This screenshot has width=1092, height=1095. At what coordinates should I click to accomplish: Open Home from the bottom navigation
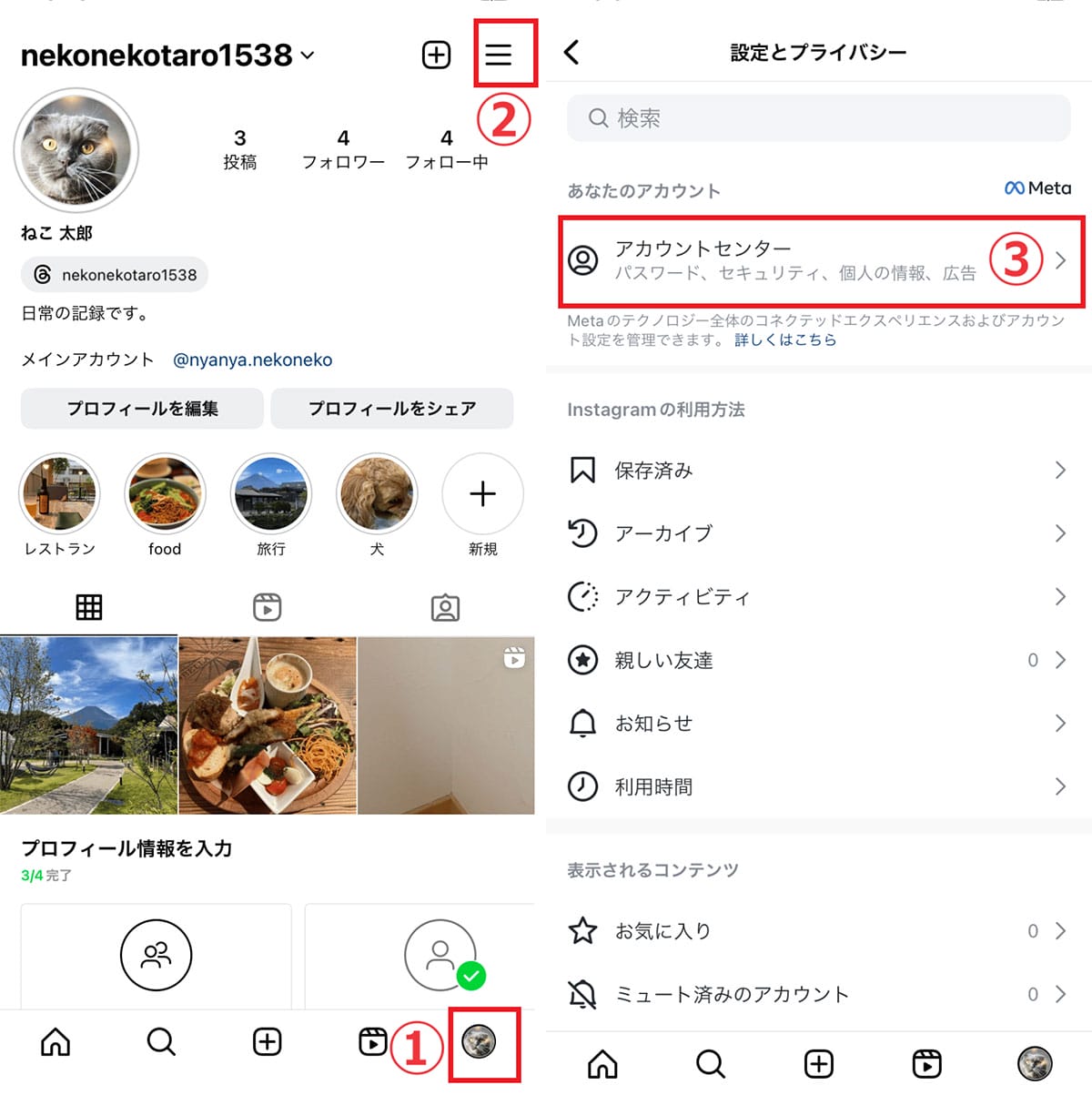pos(55,1042)
